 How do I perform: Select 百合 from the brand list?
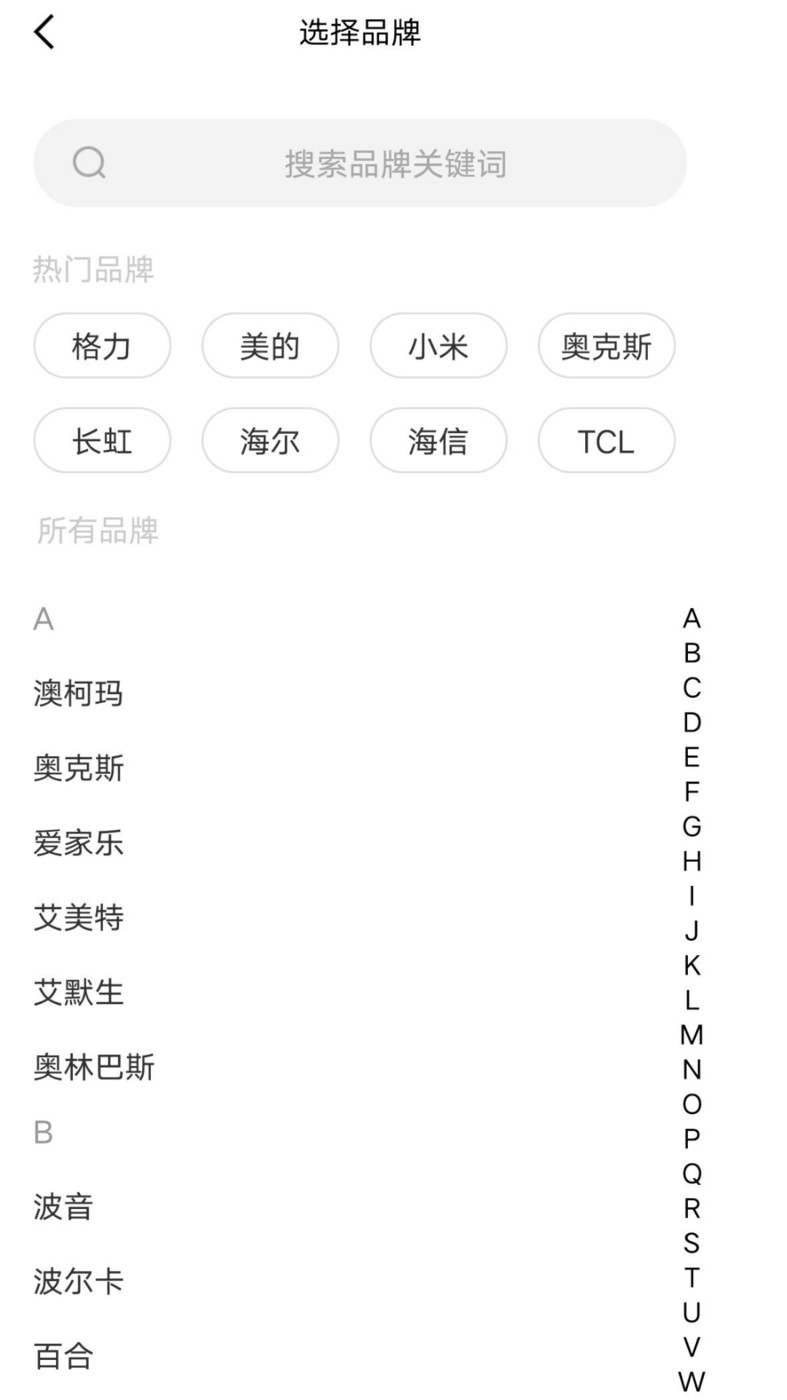pos(64,1356)
